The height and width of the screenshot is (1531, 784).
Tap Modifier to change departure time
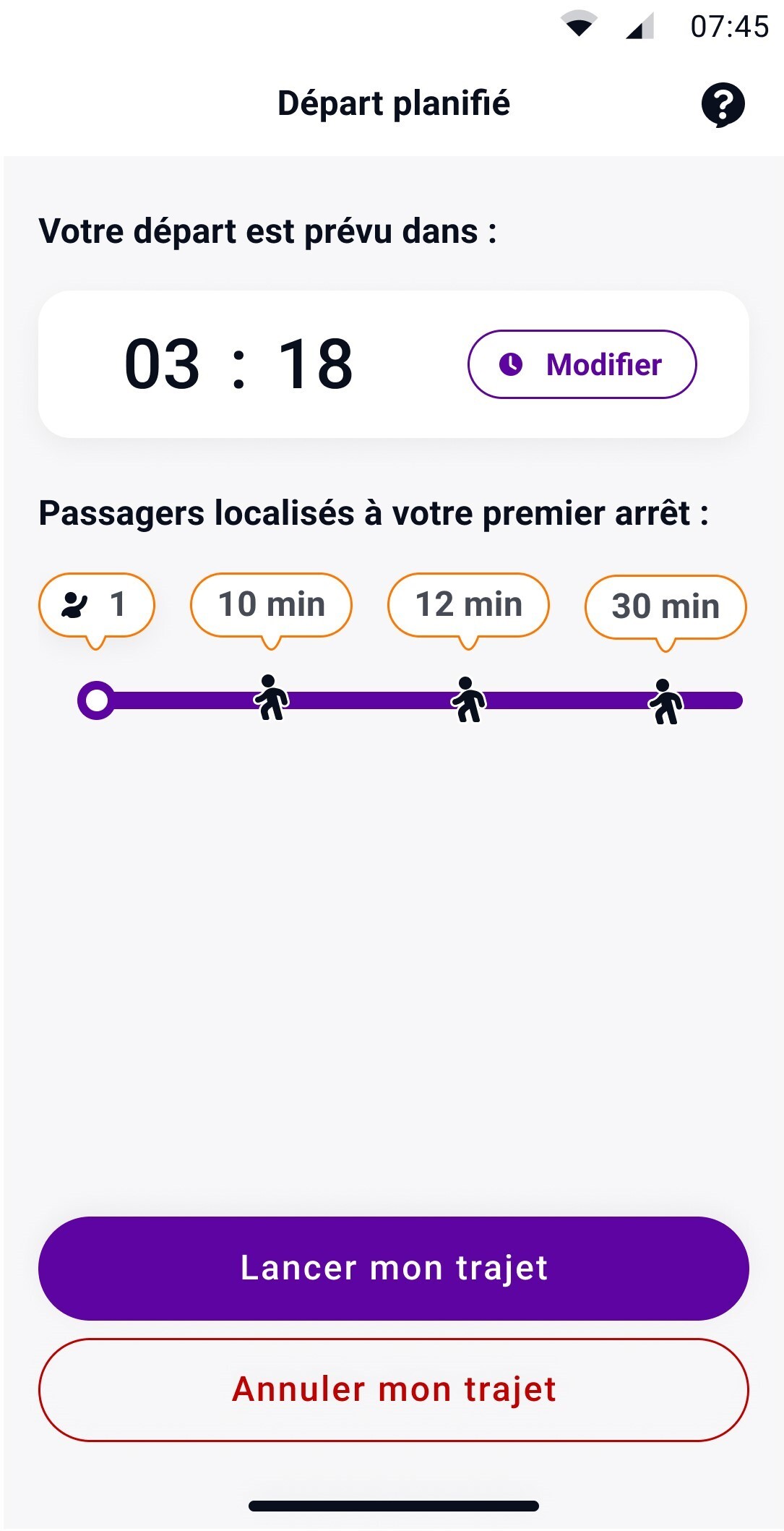tap(582, 364)
